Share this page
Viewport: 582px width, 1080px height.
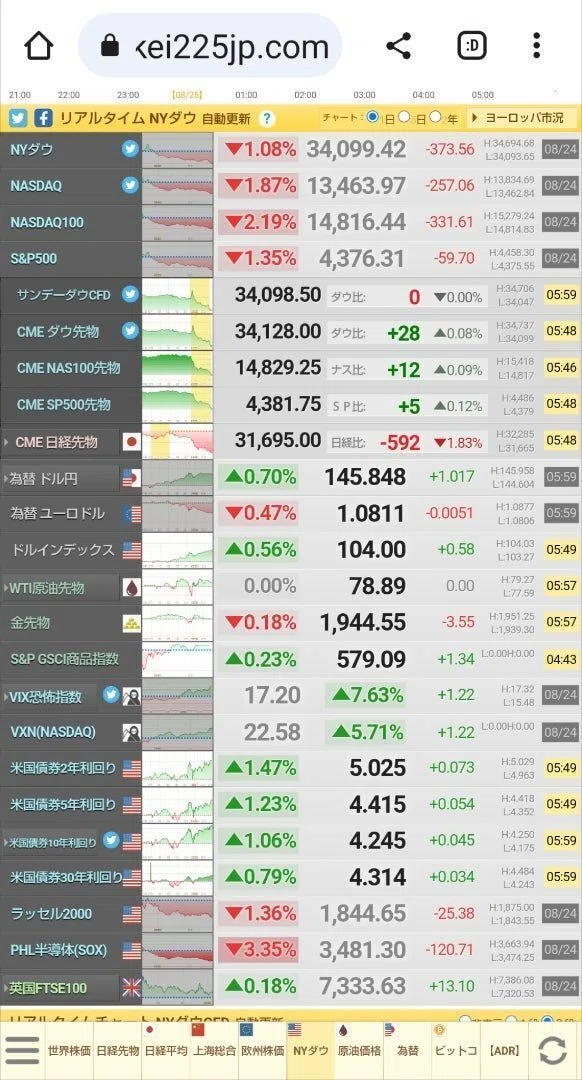[x=398, y=46]
